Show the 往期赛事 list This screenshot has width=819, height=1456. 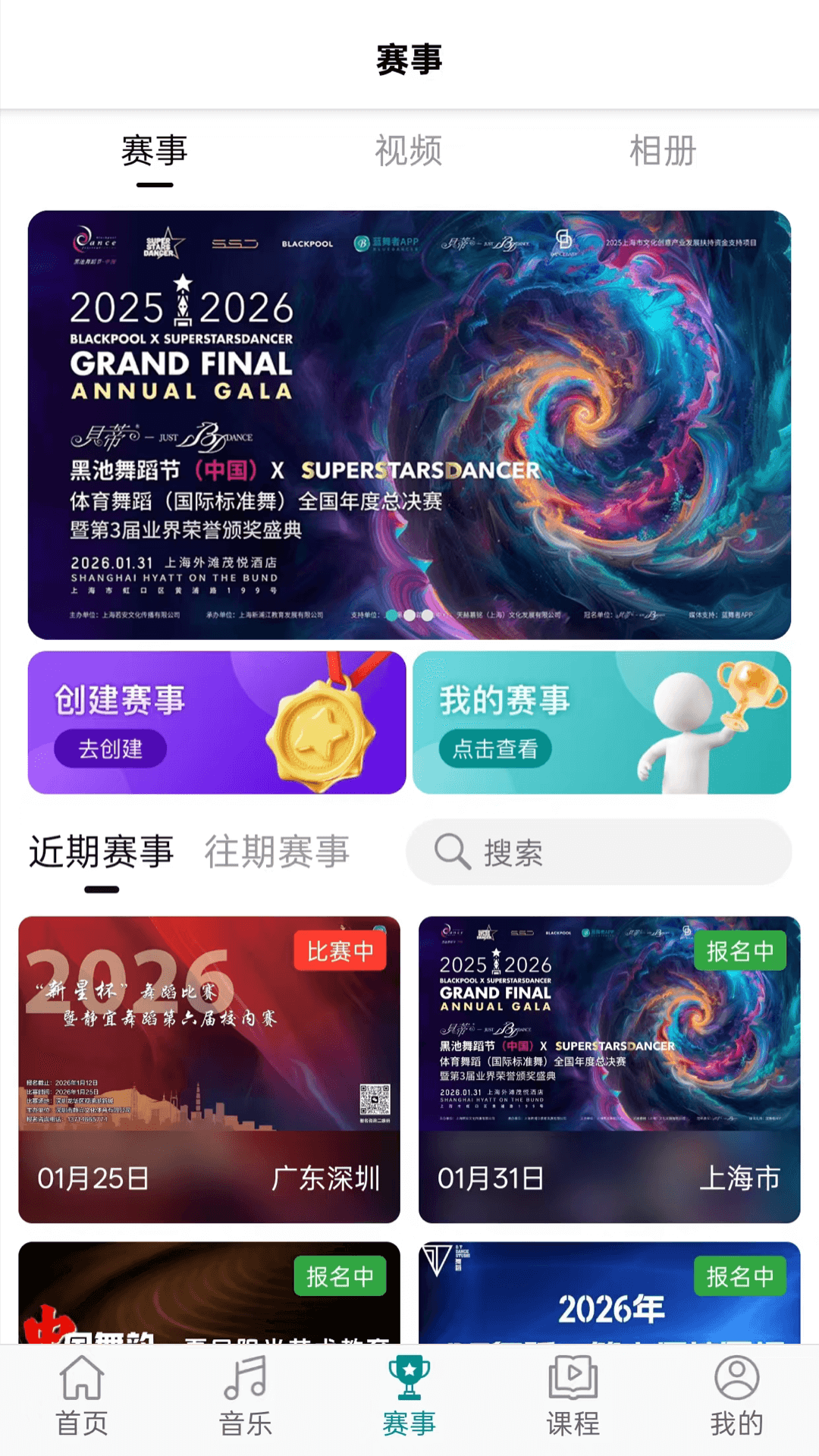tap(277, 852)
